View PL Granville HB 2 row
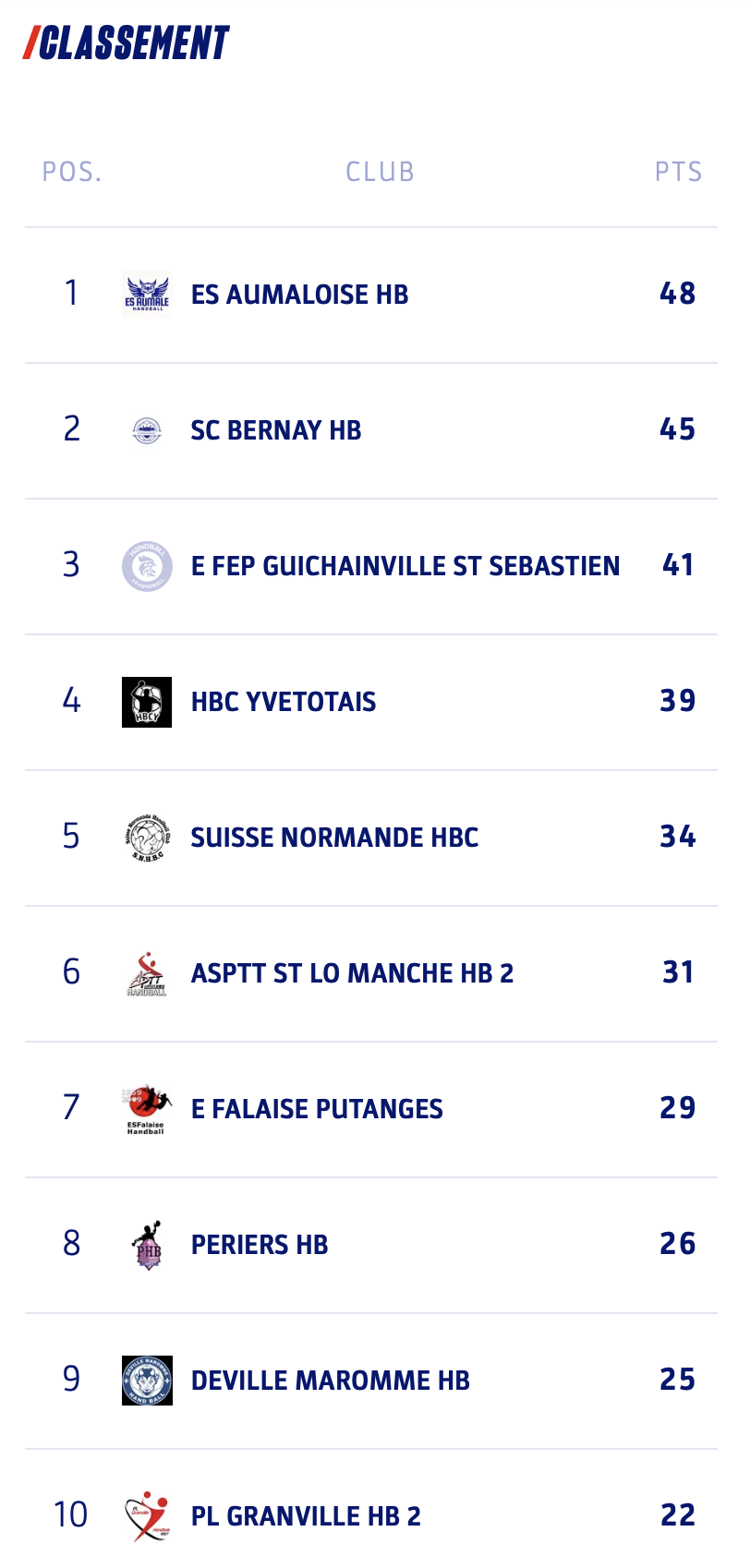This screenshot has width=750, height=1568. [371, 1510]
